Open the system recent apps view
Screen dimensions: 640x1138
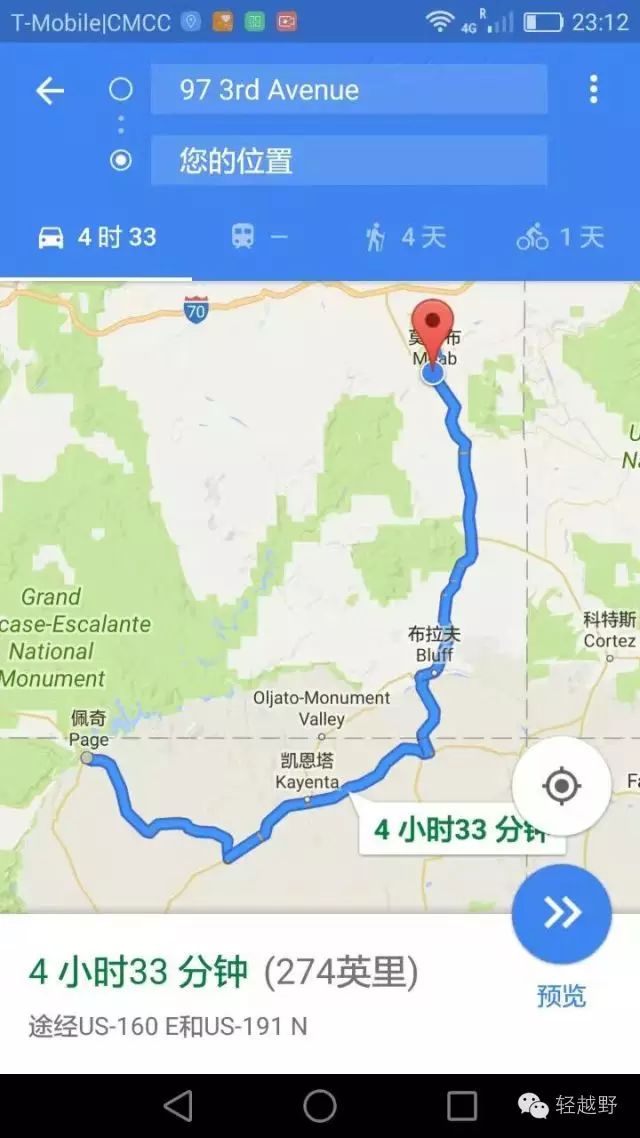pyautogui.click(x=461, y=1106)
